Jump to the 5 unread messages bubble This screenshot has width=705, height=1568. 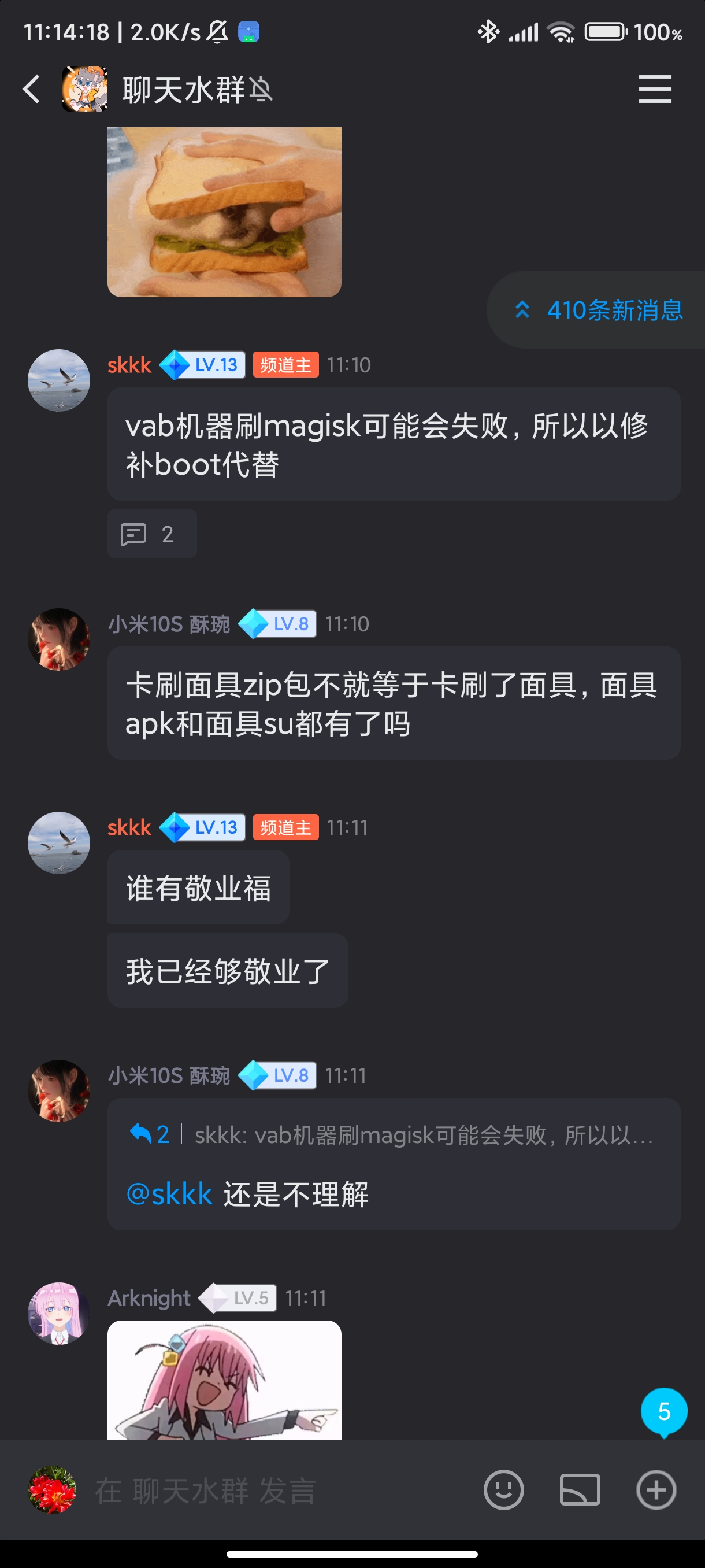point(663,1411)
